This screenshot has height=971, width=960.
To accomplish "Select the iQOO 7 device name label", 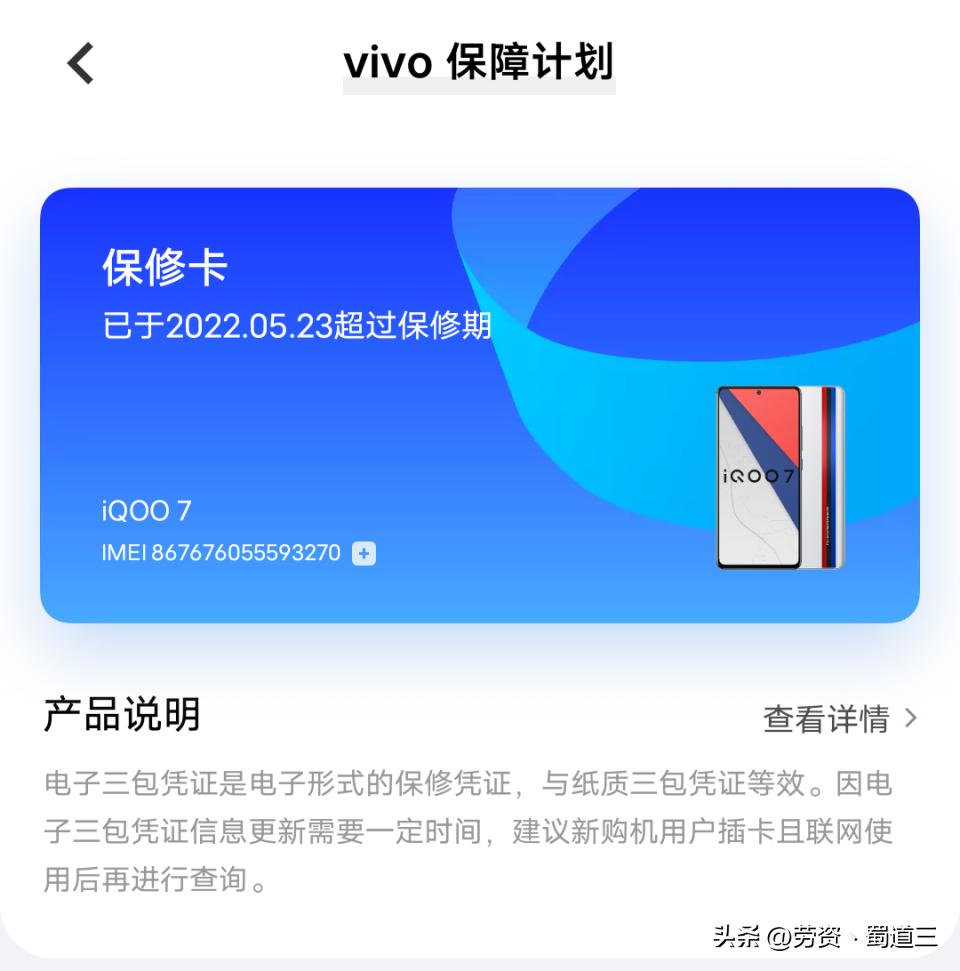I will [146, 511].
